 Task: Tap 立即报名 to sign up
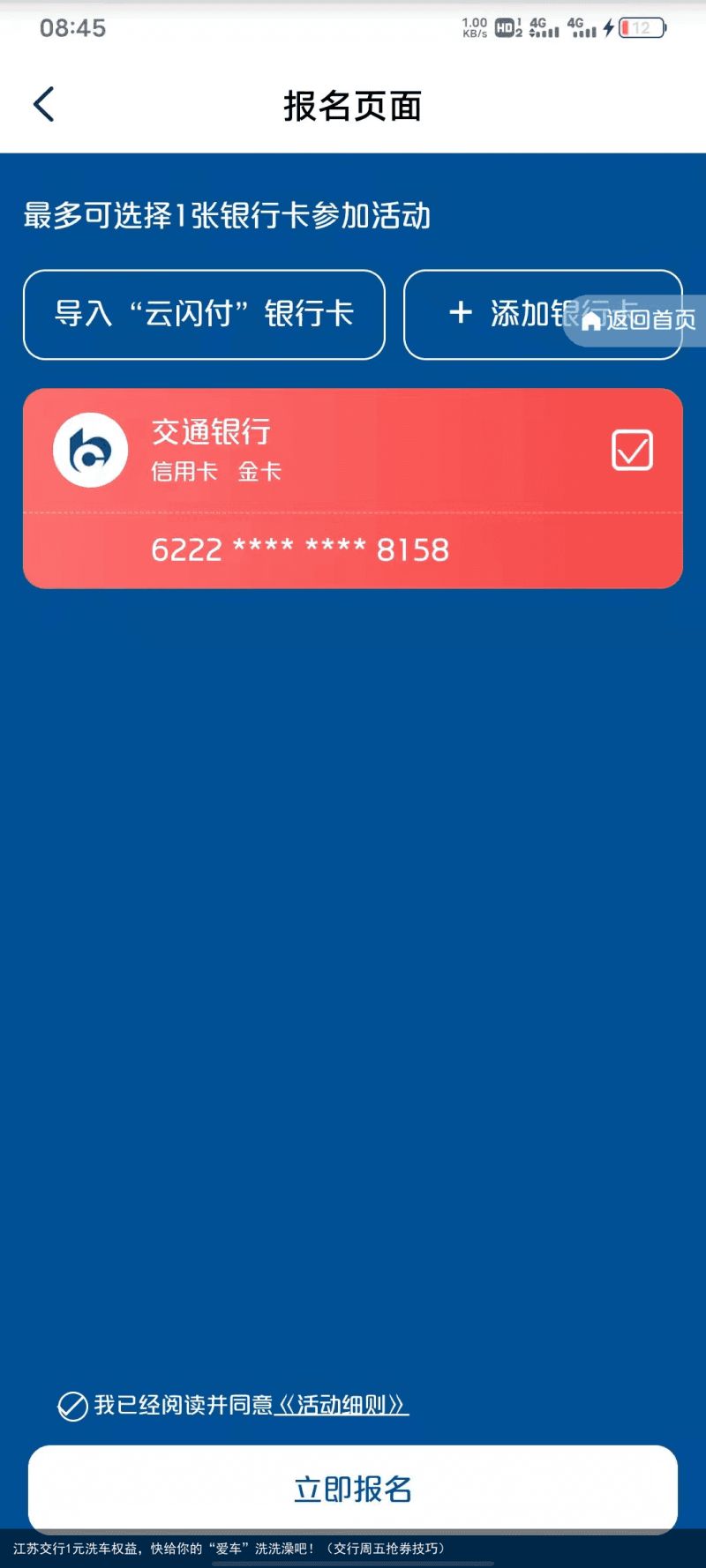click(353, 1489)
